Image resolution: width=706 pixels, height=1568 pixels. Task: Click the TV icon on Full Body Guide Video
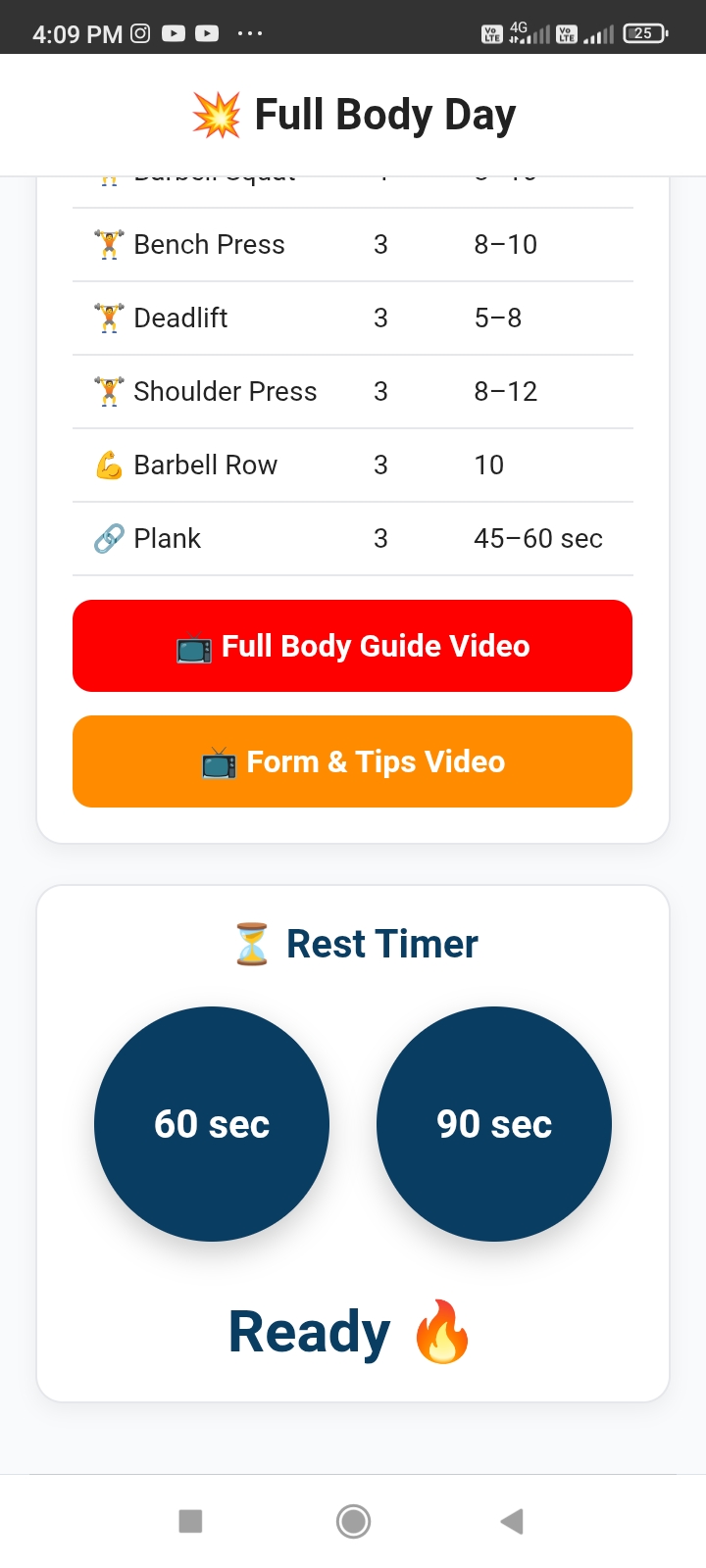pos(192,646)
